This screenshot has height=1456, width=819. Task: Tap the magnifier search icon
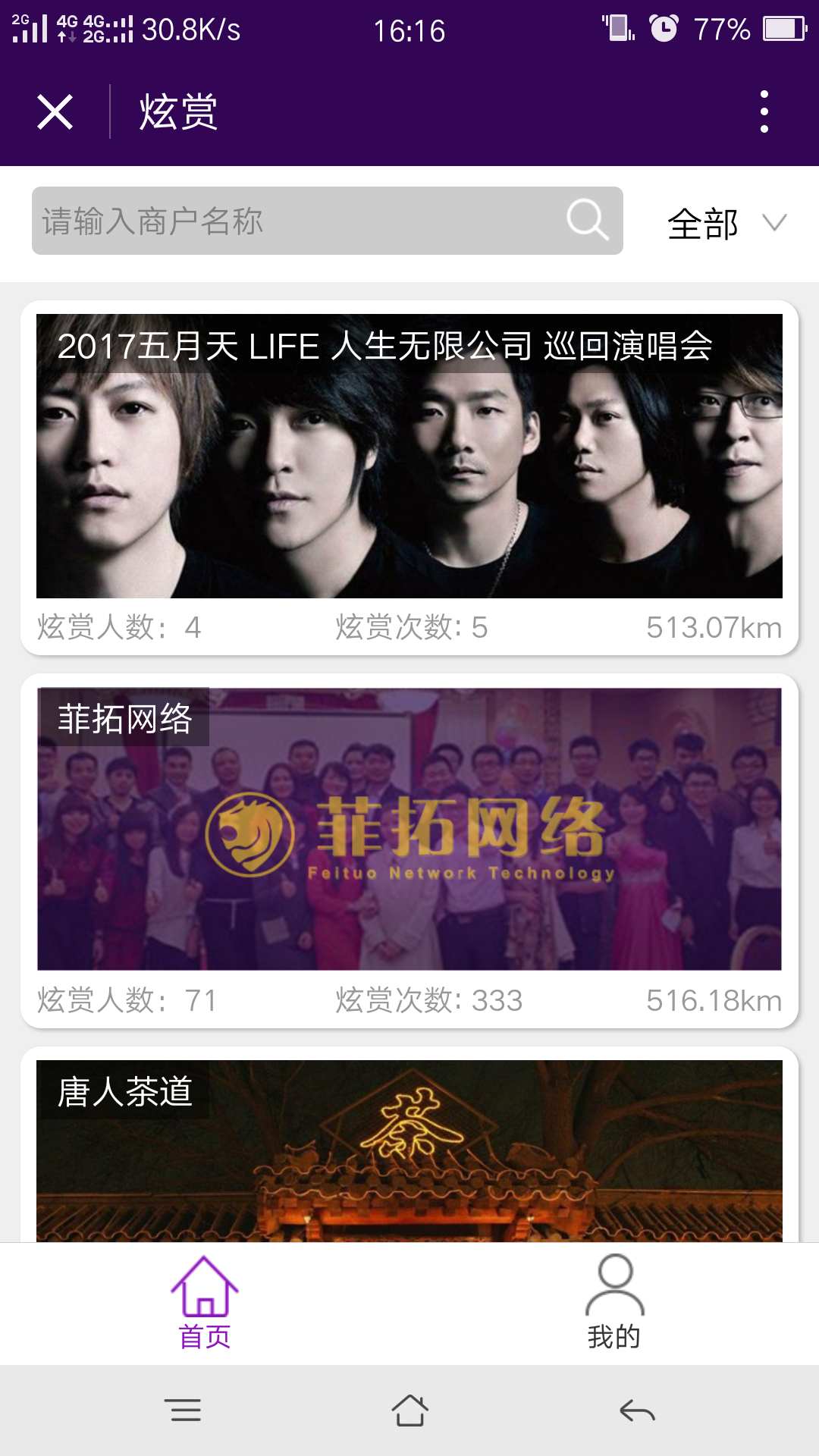pyautogui.click(x=588, y=221)
